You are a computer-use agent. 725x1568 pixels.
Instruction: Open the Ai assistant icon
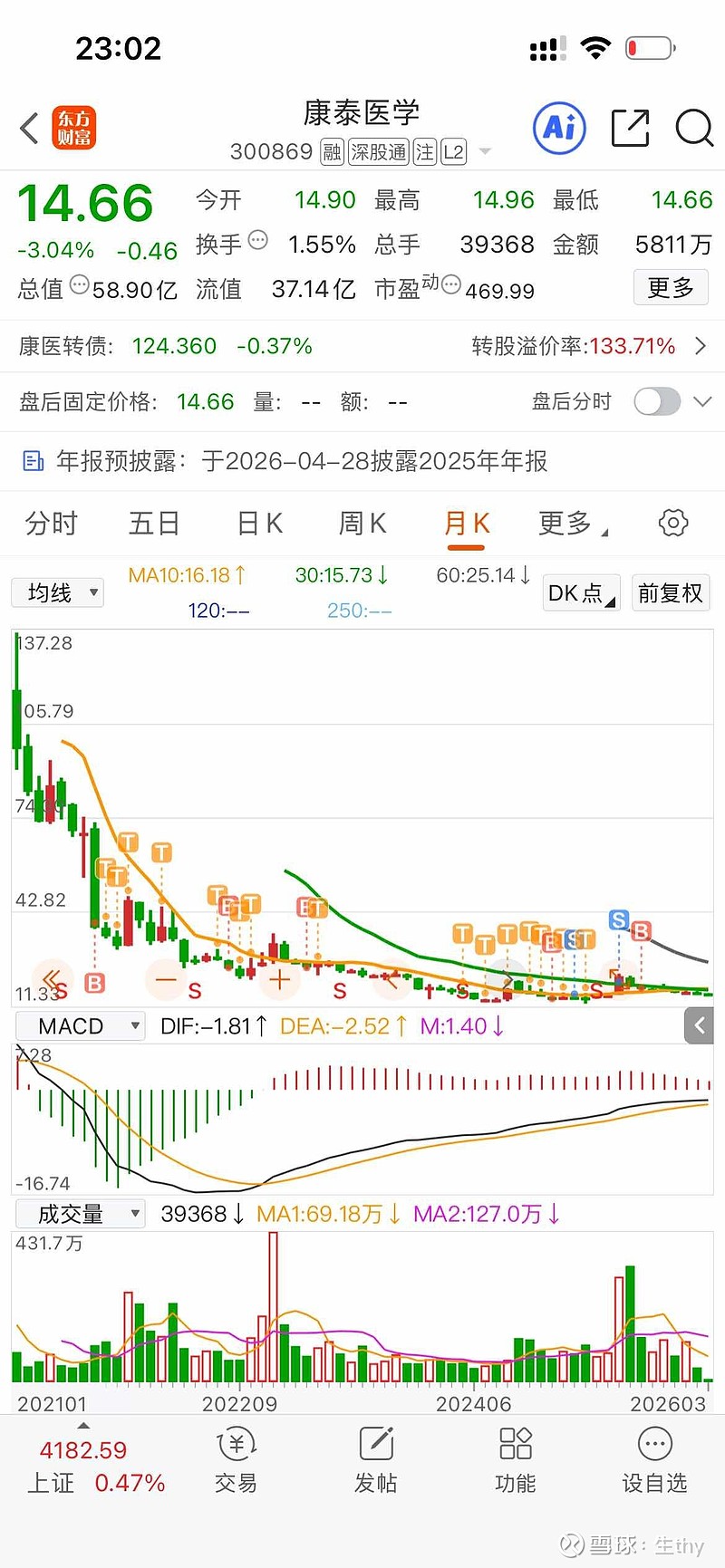559,128
